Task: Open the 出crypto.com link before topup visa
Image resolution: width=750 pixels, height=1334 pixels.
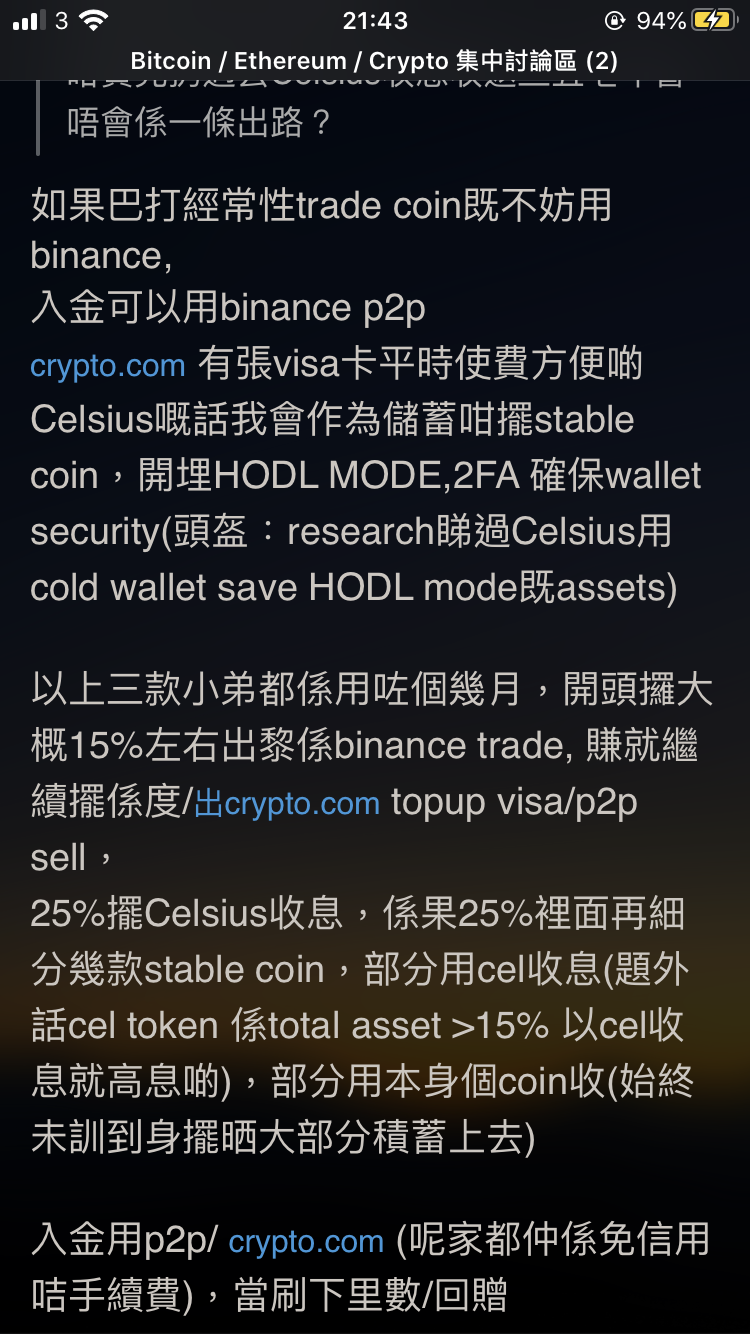Action: 287,804
